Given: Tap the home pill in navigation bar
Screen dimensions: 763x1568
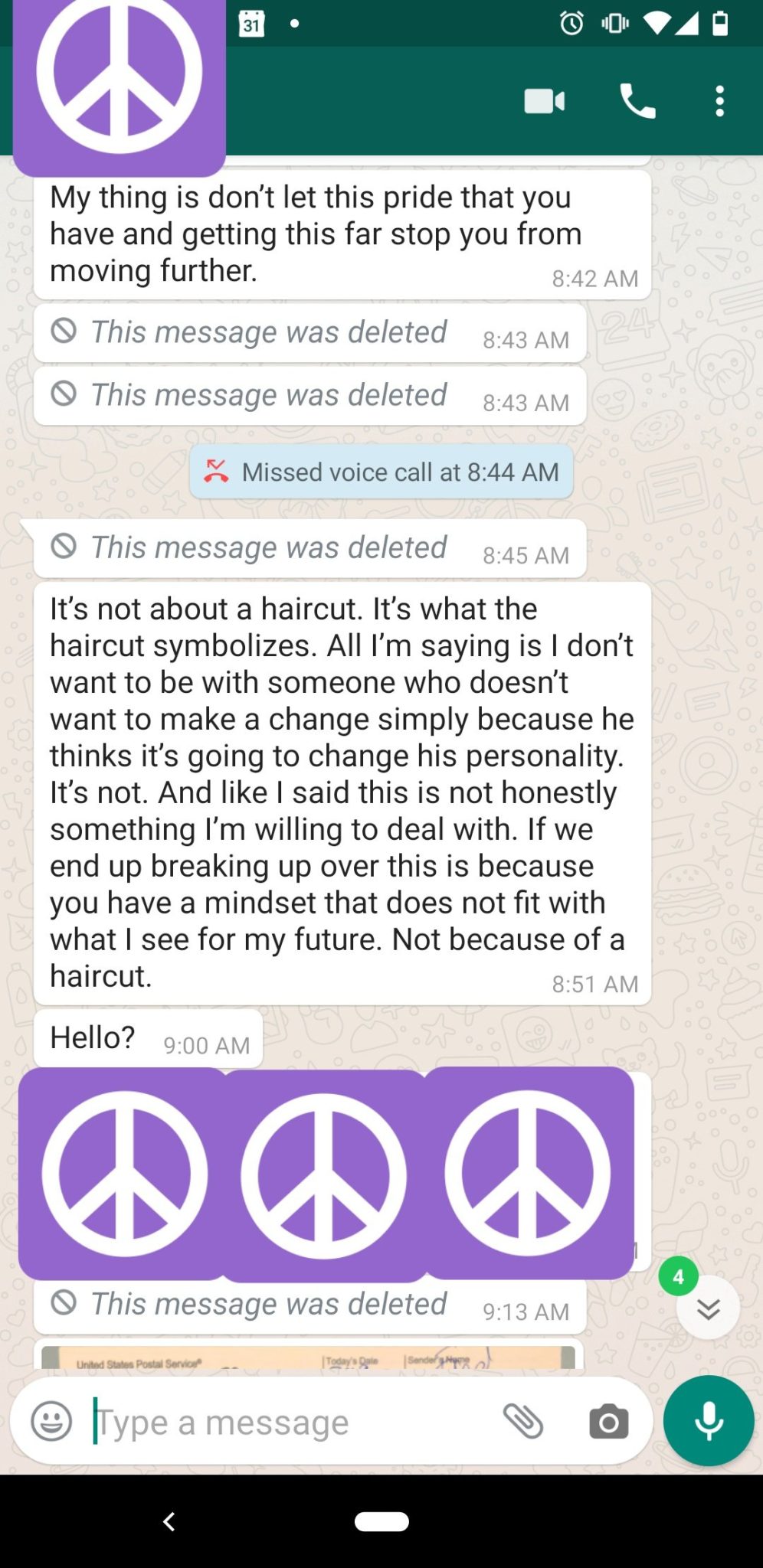Looking at the screenshot, I should [381, 1521].
